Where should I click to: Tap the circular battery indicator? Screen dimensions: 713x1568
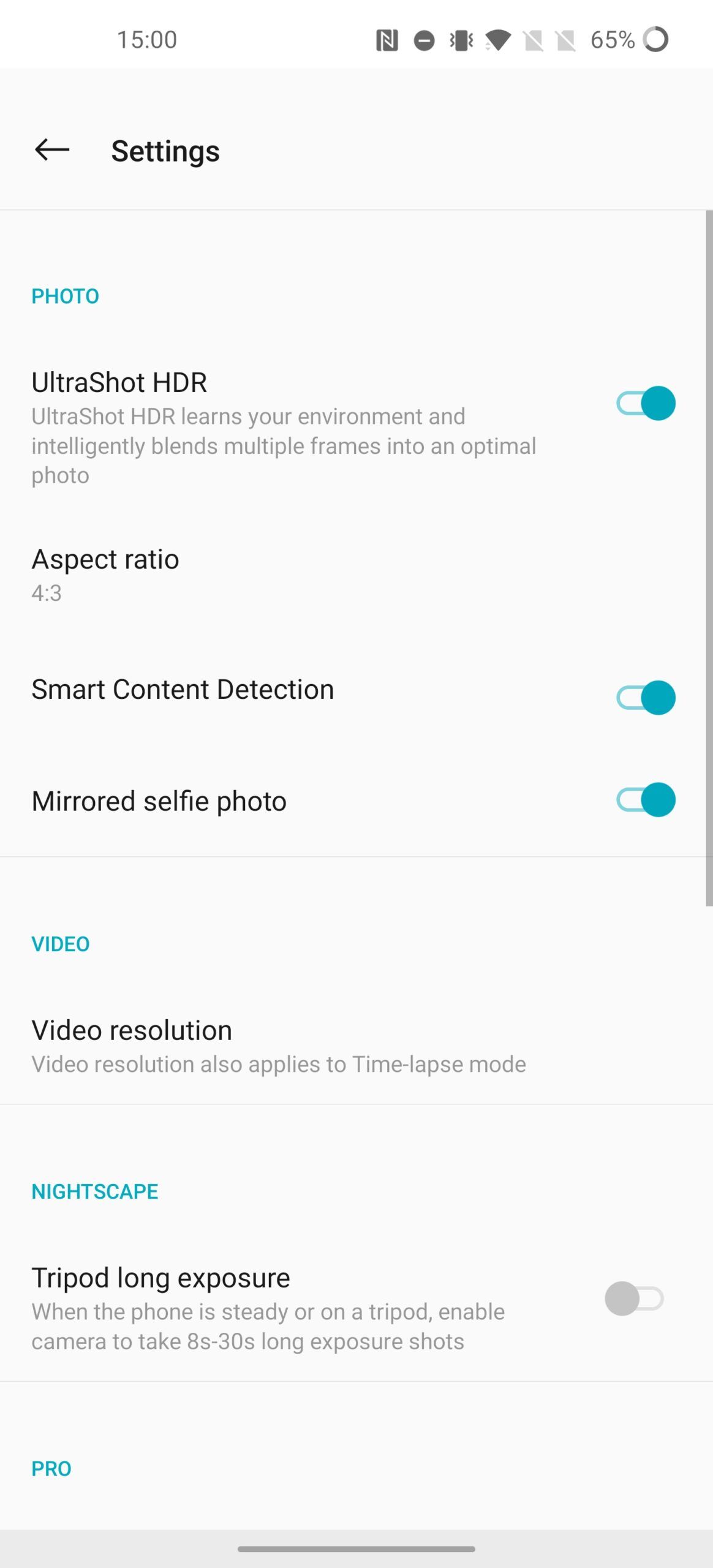[x=655, y=39]
